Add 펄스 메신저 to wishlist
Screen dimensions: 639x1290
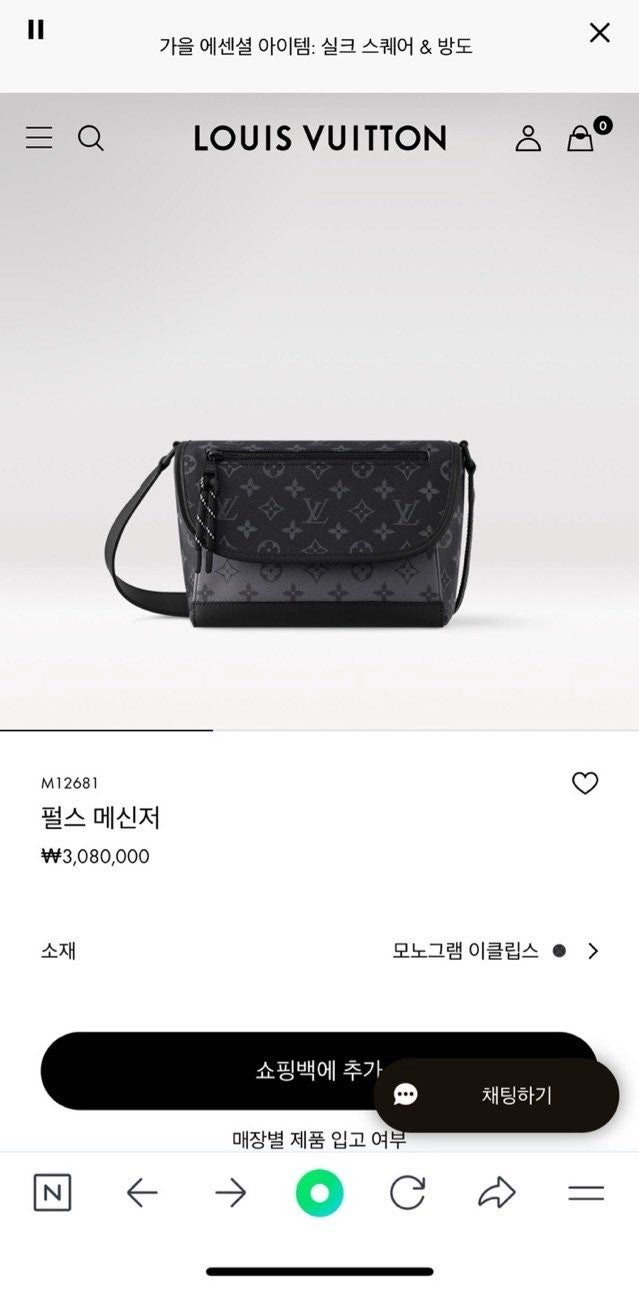click(585, 784)
